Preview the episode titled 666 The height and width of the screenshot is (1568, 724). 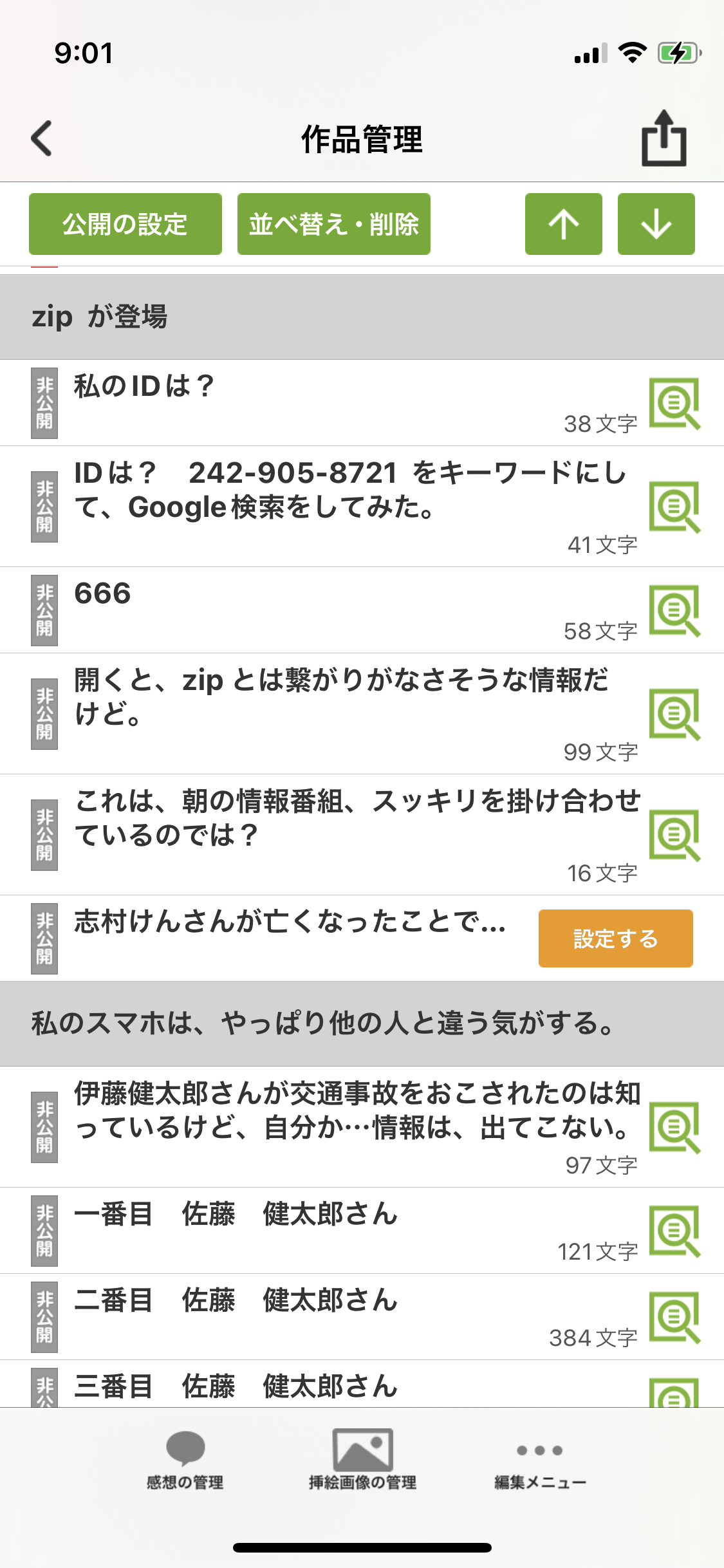[x=674, y=610]
